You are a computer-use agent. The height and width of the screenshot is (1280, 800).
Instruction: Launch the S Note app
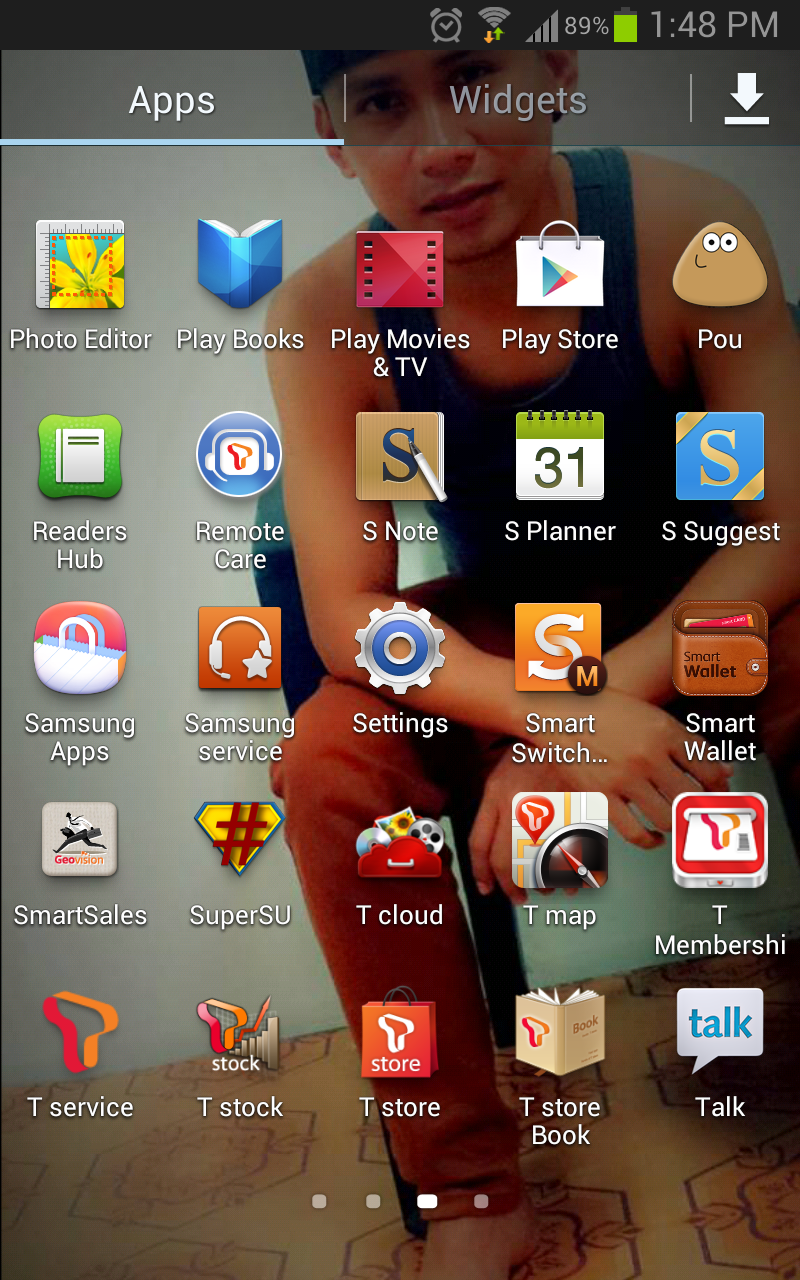click(x=400, y=458)
